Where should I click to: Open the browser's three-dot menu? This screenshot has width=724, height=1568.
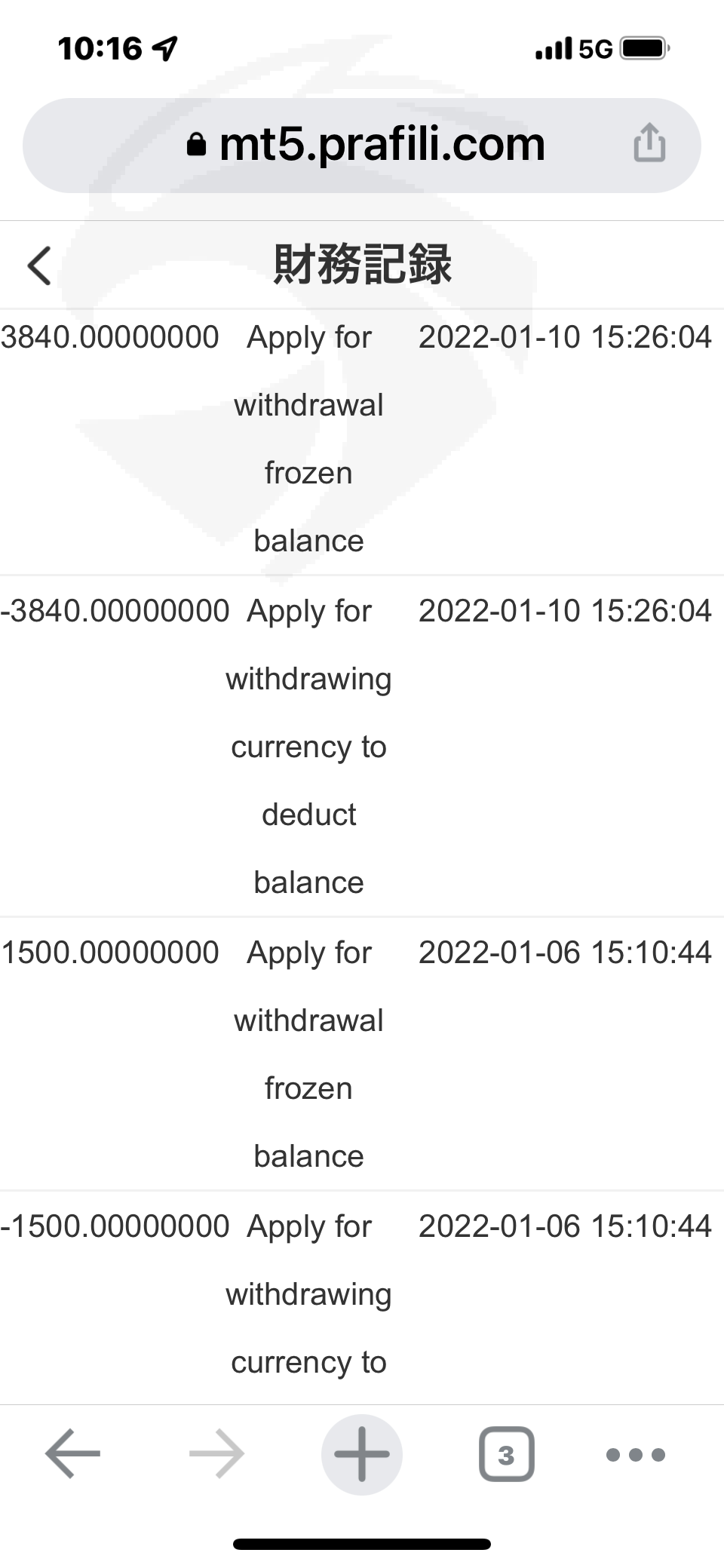(636, 1454)
